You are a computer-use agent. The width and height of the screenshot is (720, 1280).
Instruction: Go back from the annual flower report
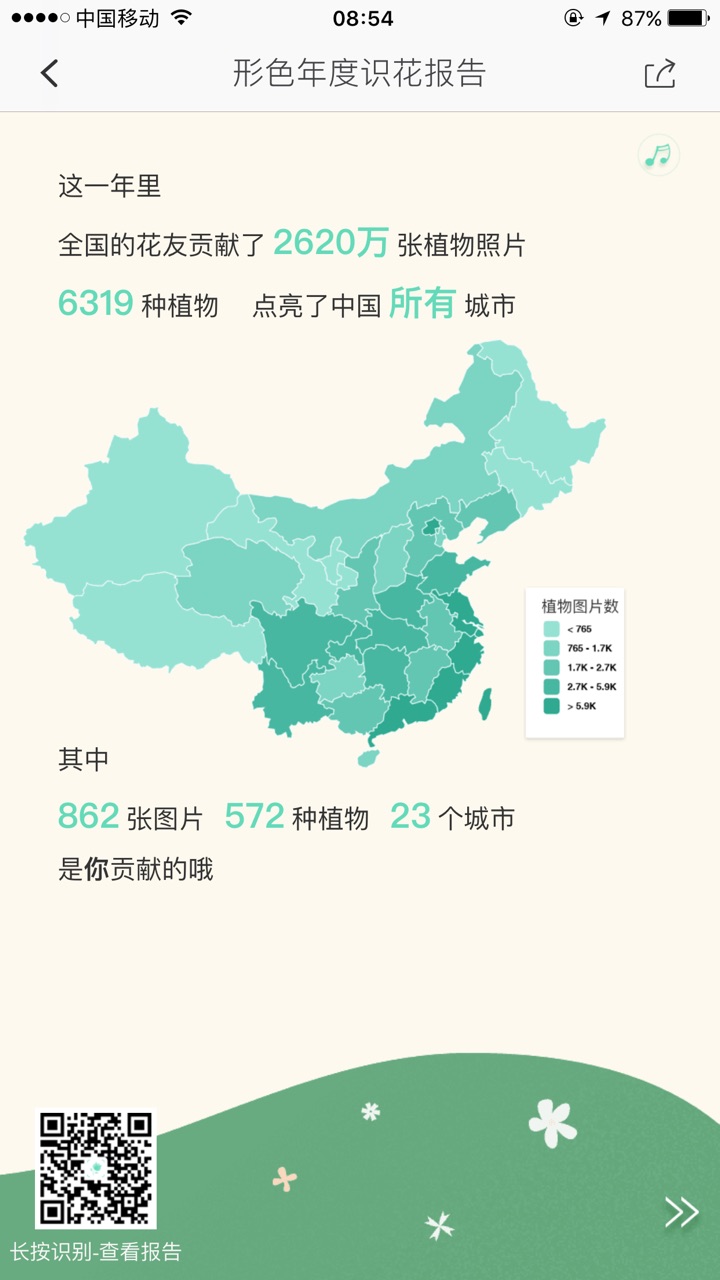(49, 73)
